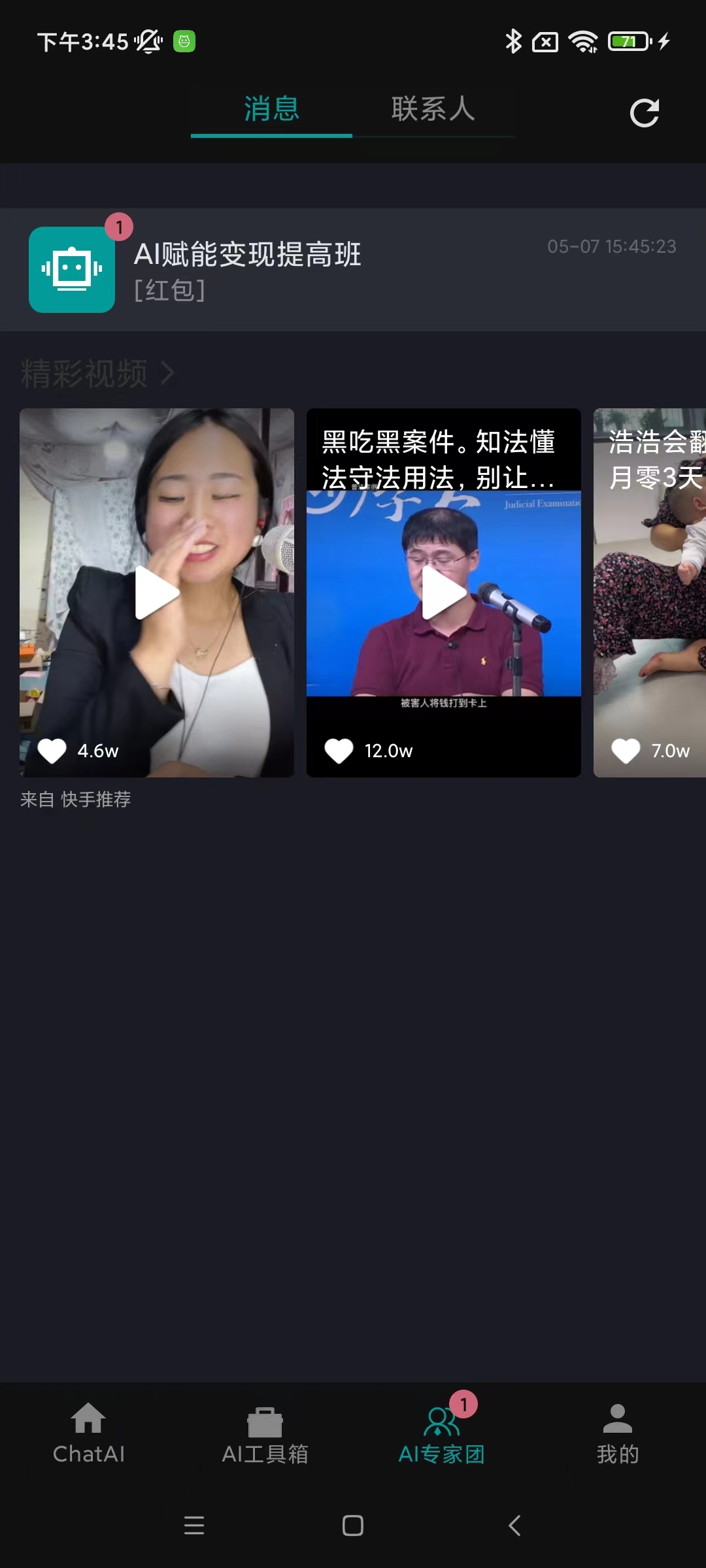Open the AI赋能变现提高班 conversation
Viewport: 706px width, 1568px height.
353,270
